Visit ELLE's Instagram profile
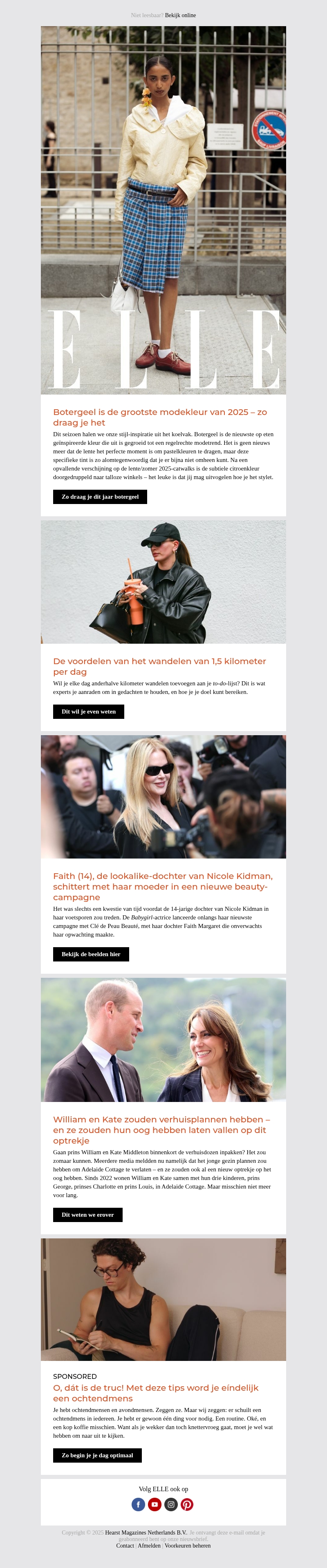 171,1504
